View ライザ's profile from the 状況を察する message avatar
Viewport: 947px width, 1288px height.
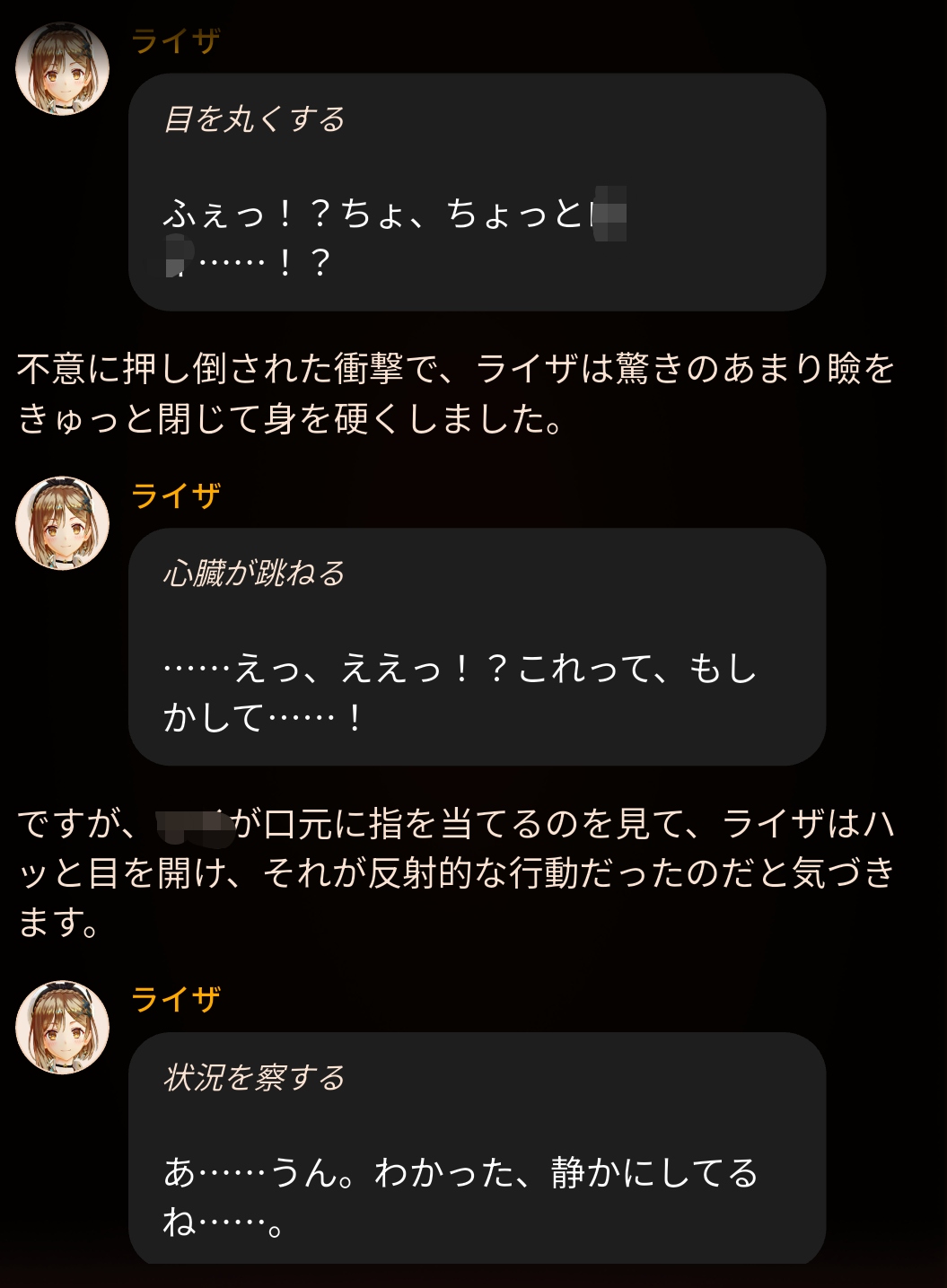[63, 1027]
